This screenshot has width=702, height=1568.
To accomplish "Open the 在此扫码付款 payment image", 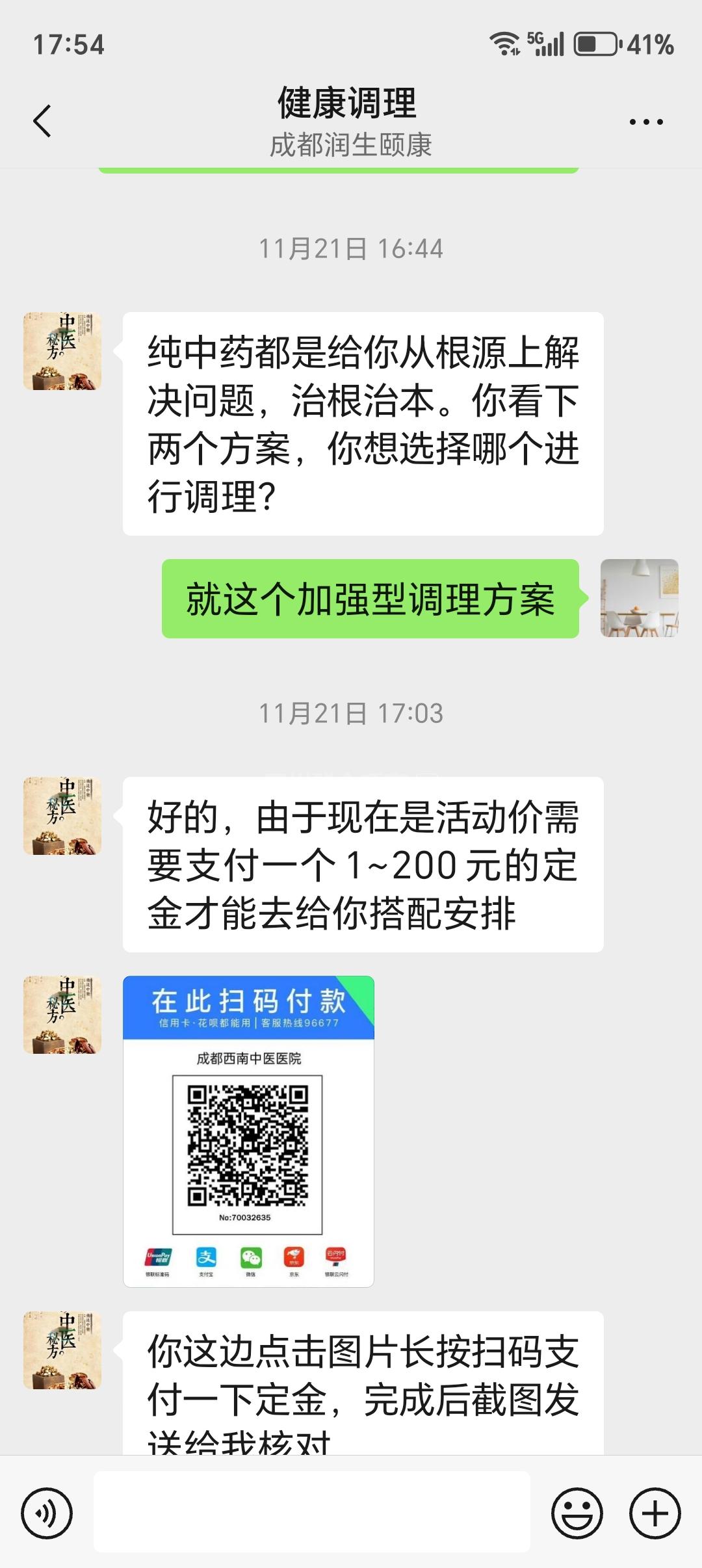I will coord(248,1130).
